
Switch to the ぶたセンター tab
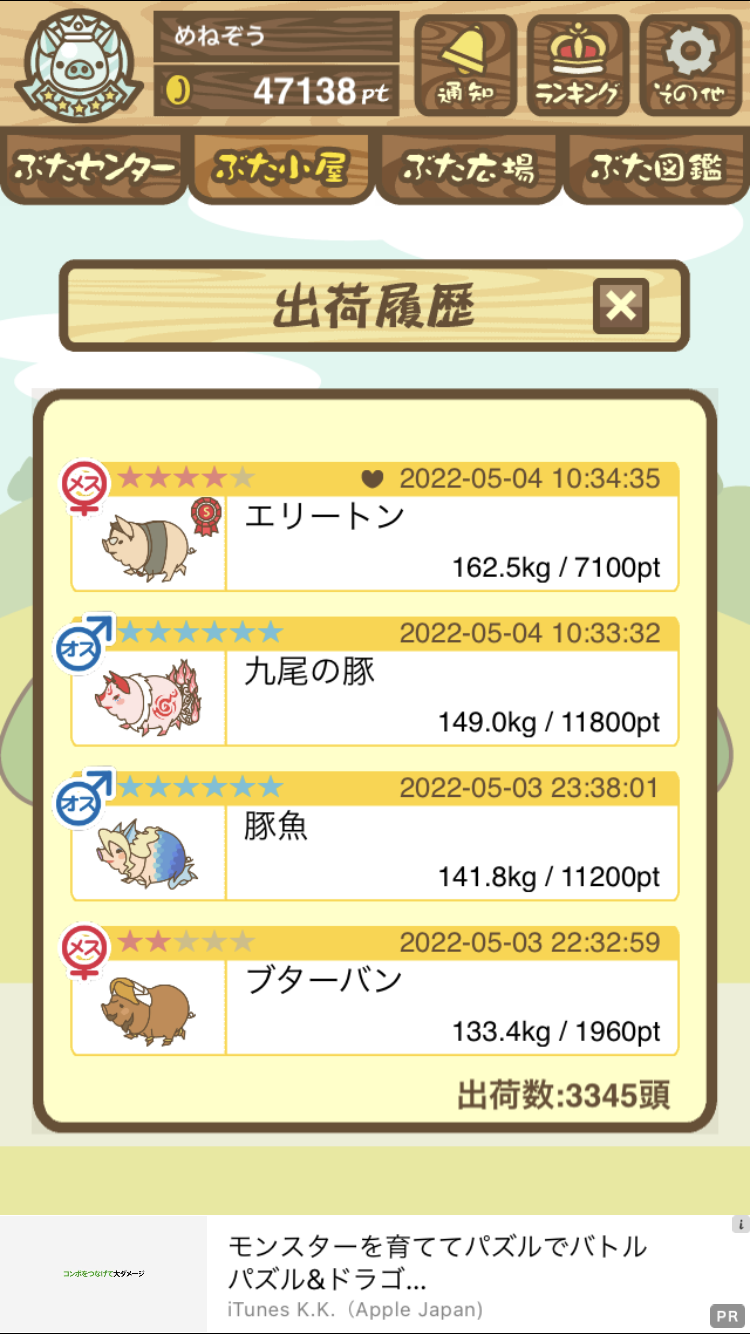(95, 168)
